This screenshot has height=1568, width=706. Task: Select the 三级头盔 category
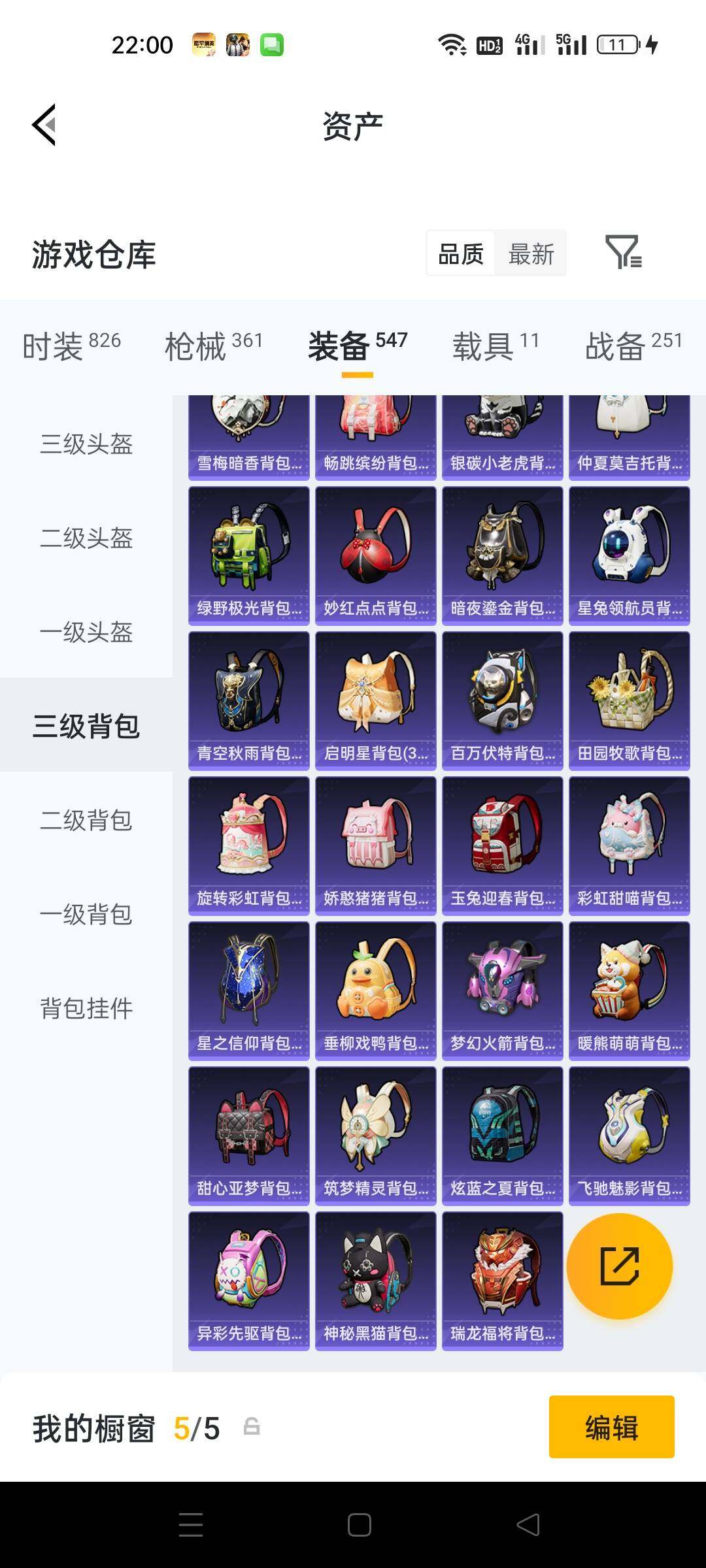point(87,445)
